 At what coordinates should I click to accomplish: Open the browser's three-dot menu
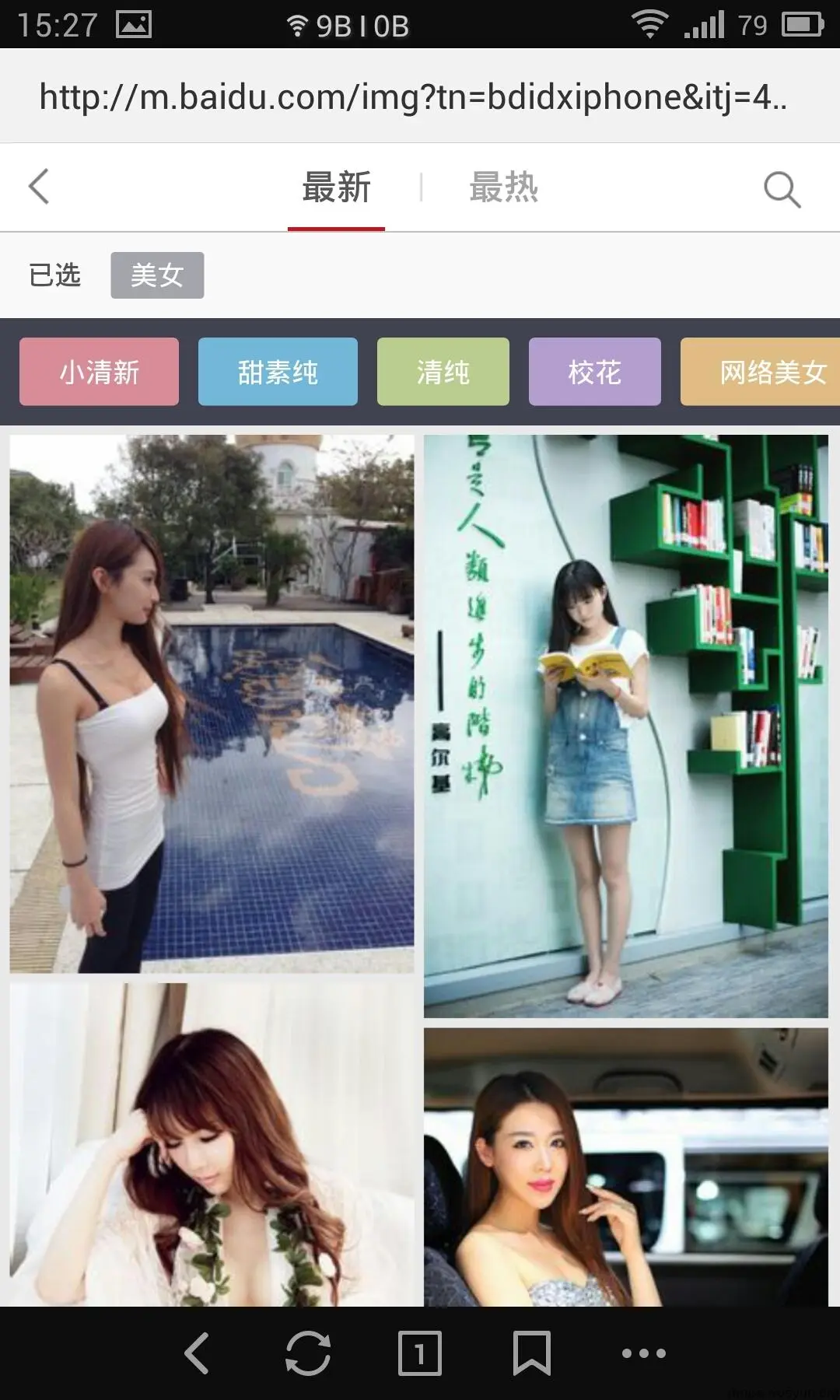point(643,1353)
